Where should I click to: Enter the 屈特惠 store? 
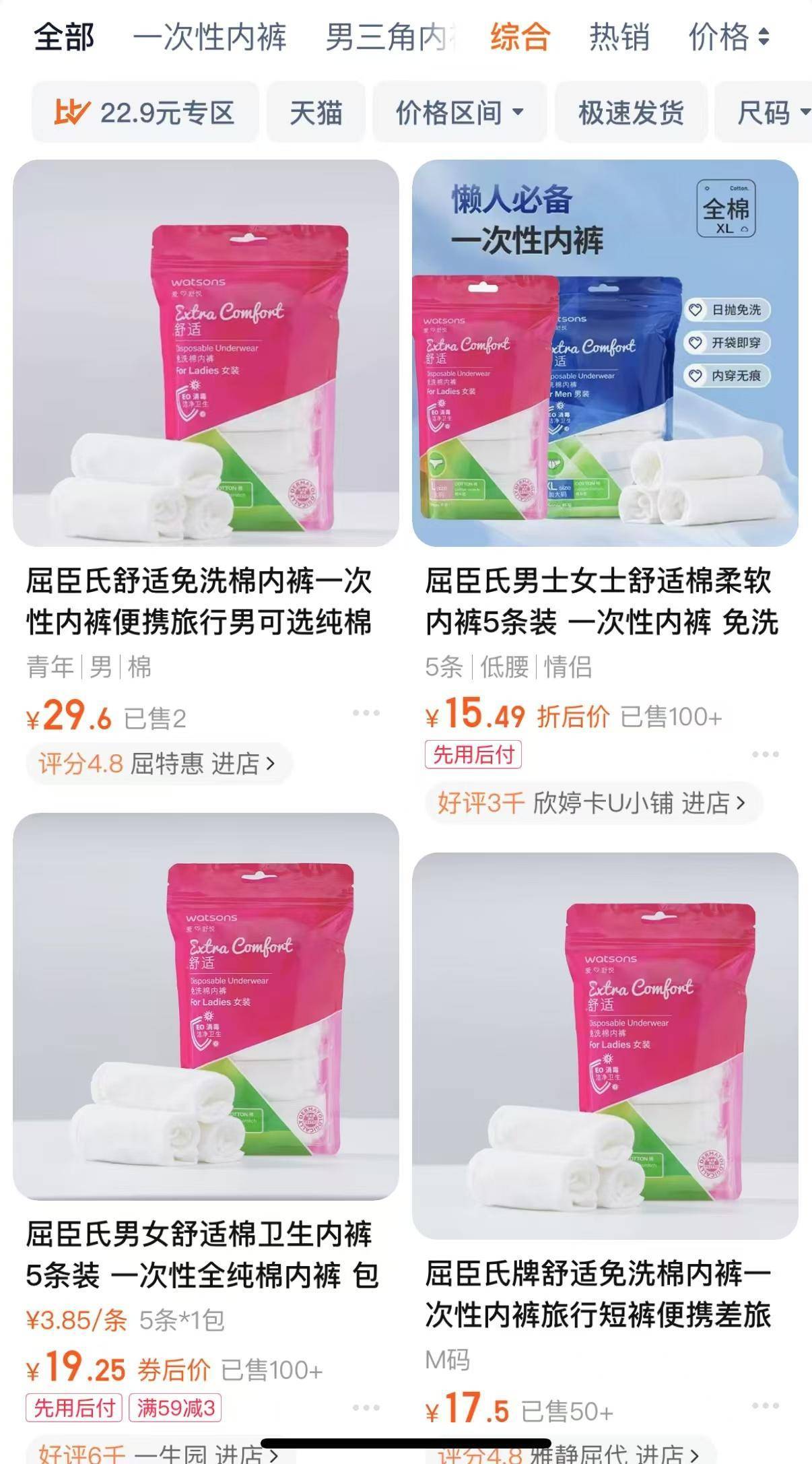[x=202, y=764]
